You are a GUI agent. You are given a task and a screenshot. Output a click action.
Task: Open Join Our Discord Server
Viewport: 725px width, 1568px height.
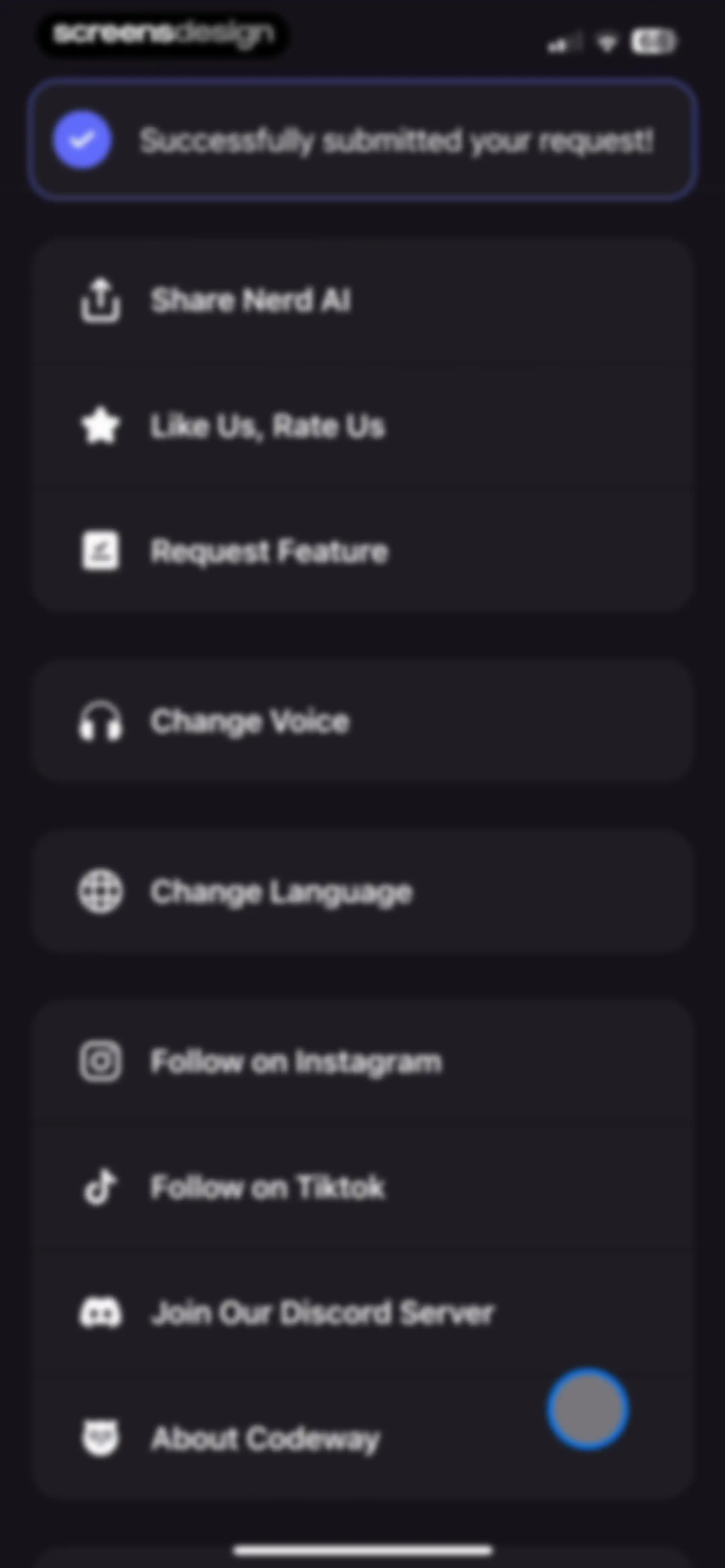click(363, 1312)
